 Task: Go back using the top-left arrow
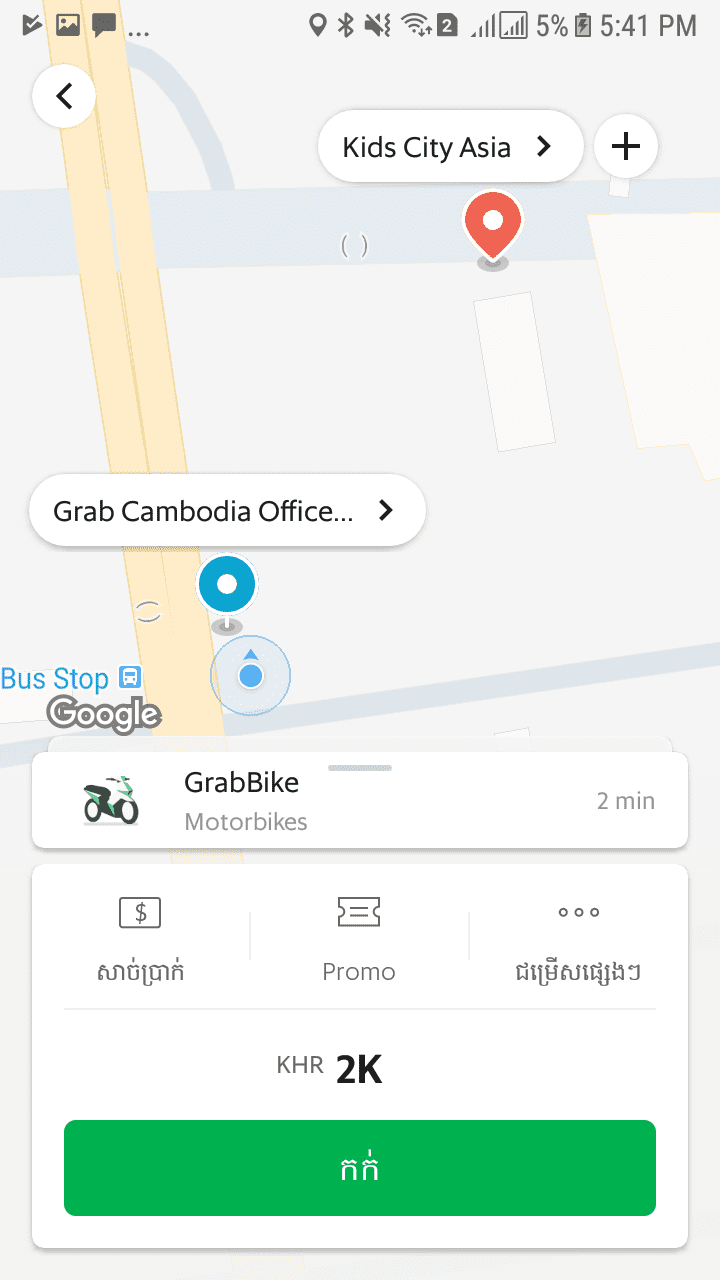click(64, 96)
